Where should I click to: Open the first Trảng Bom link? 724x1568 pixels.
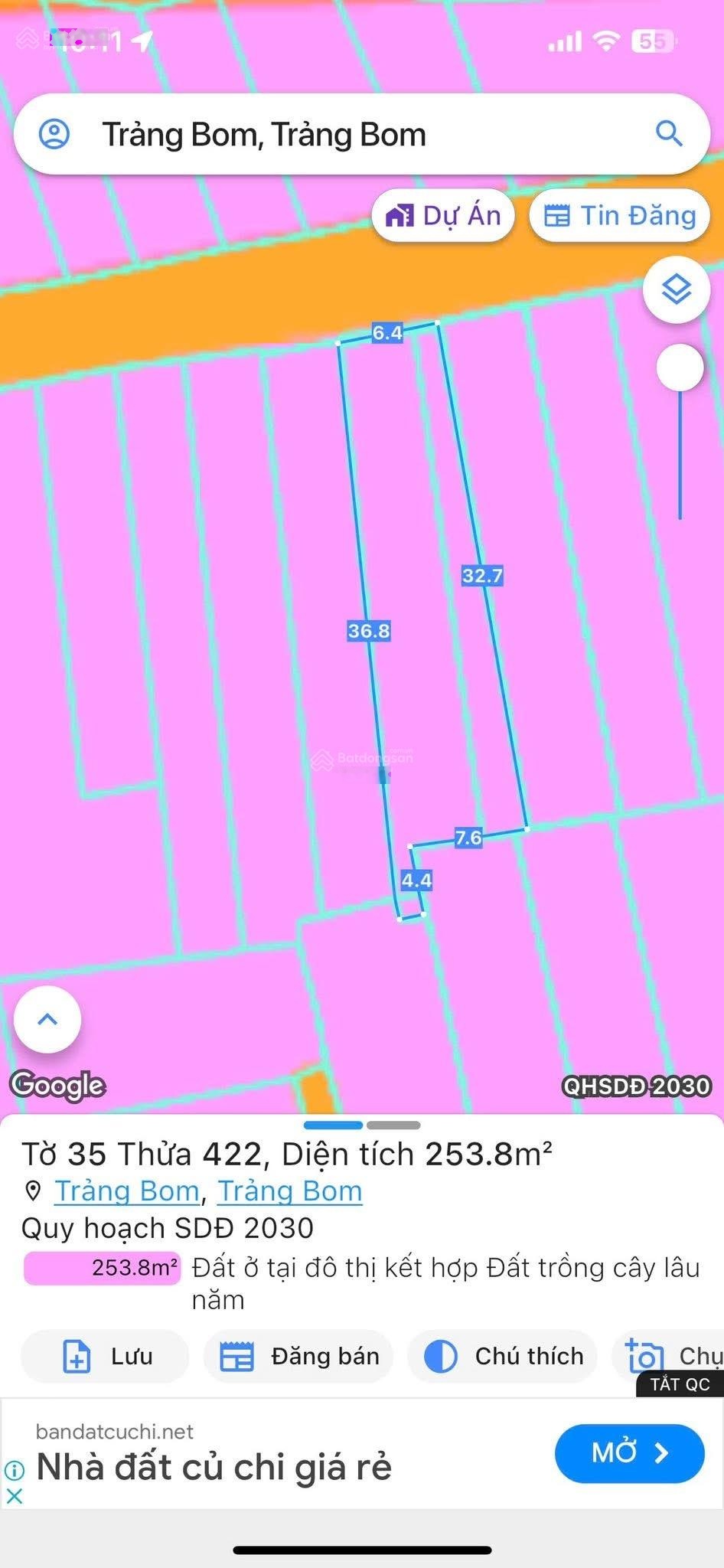[x=127, y=1191]
